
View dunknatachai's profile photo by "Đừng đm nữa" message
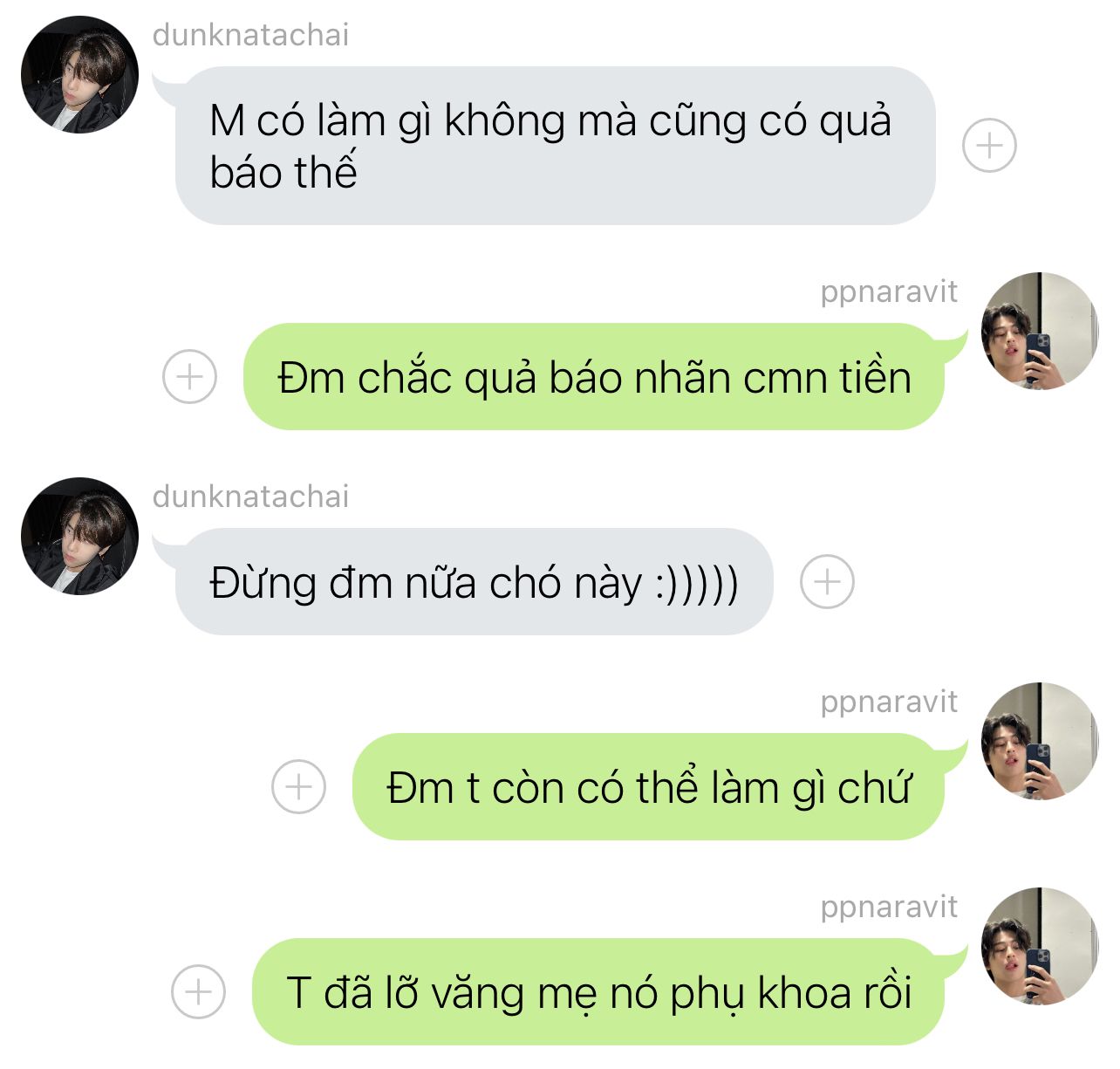80,537
